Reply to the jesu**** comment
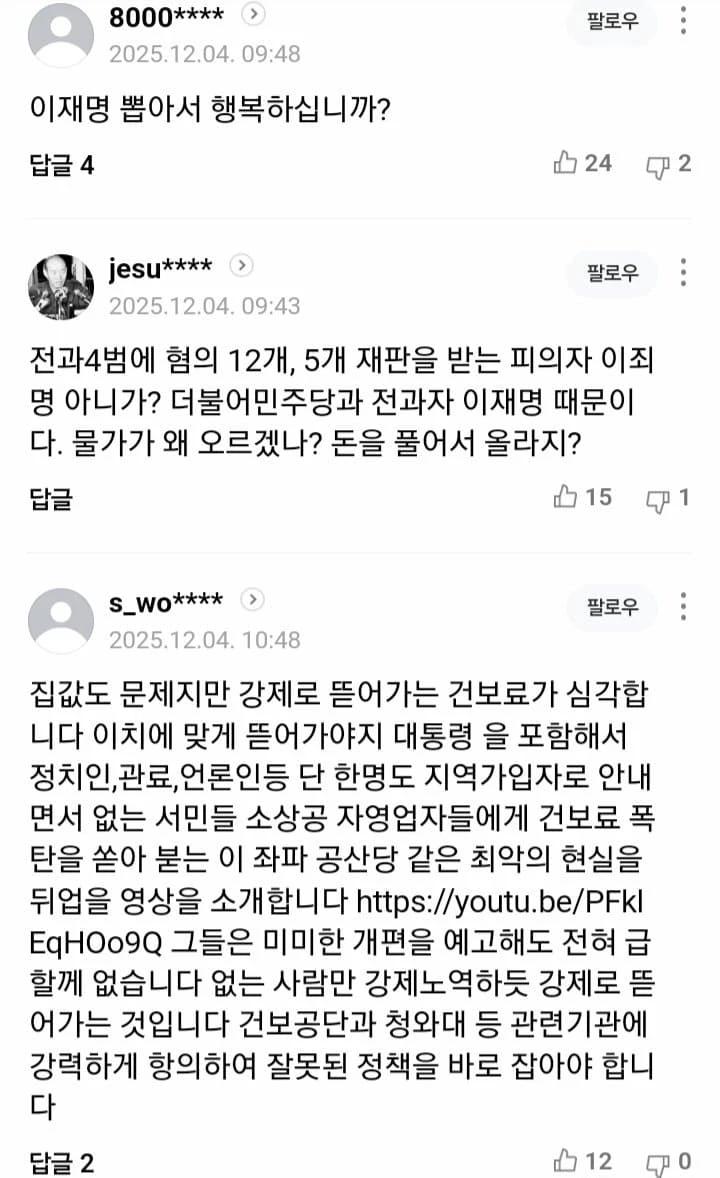The image size is (720, 1178). pos(52,498)
